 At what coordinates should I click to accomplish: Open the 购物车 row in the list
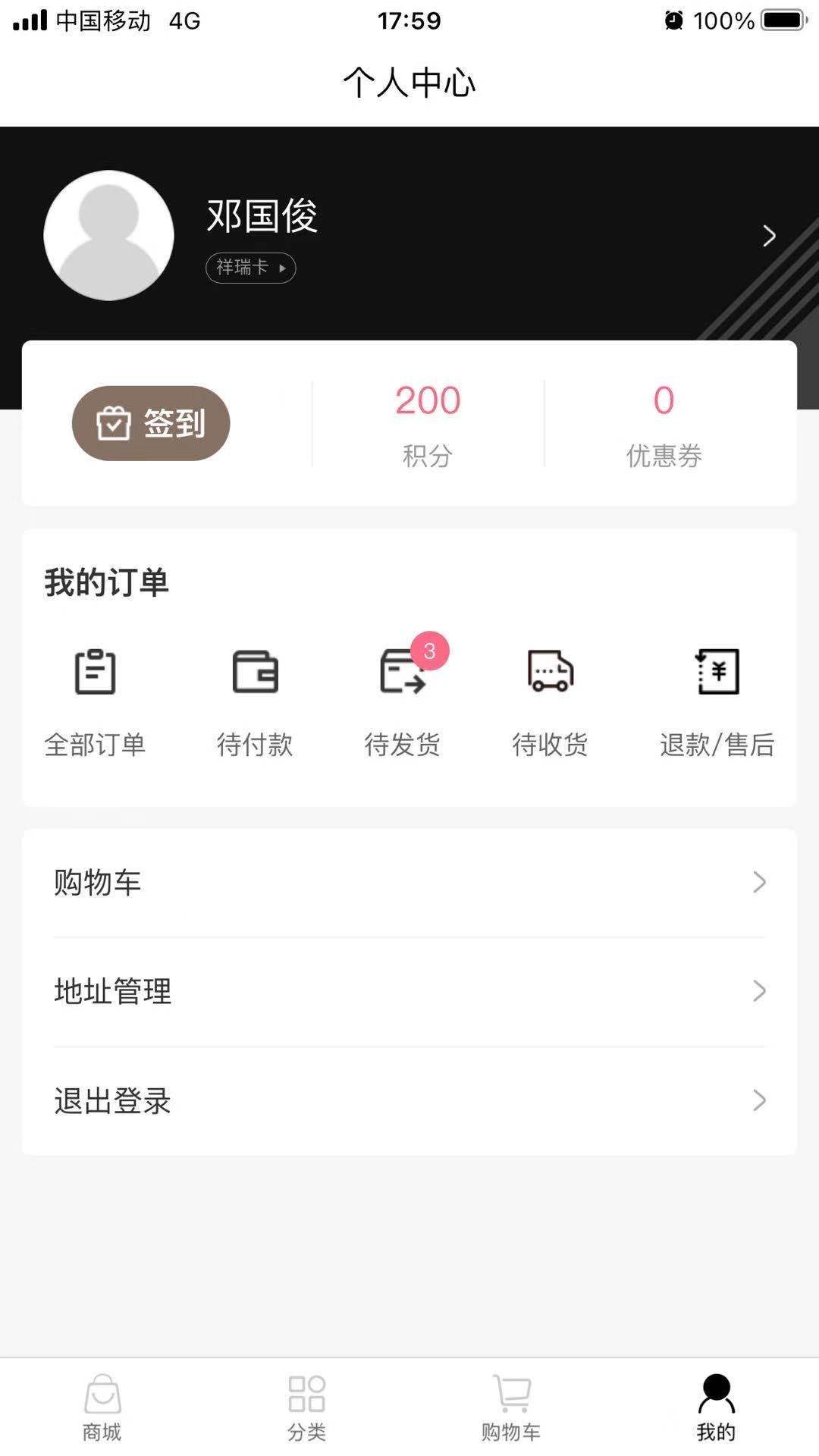pyautogui.click(x=409, y=883)
